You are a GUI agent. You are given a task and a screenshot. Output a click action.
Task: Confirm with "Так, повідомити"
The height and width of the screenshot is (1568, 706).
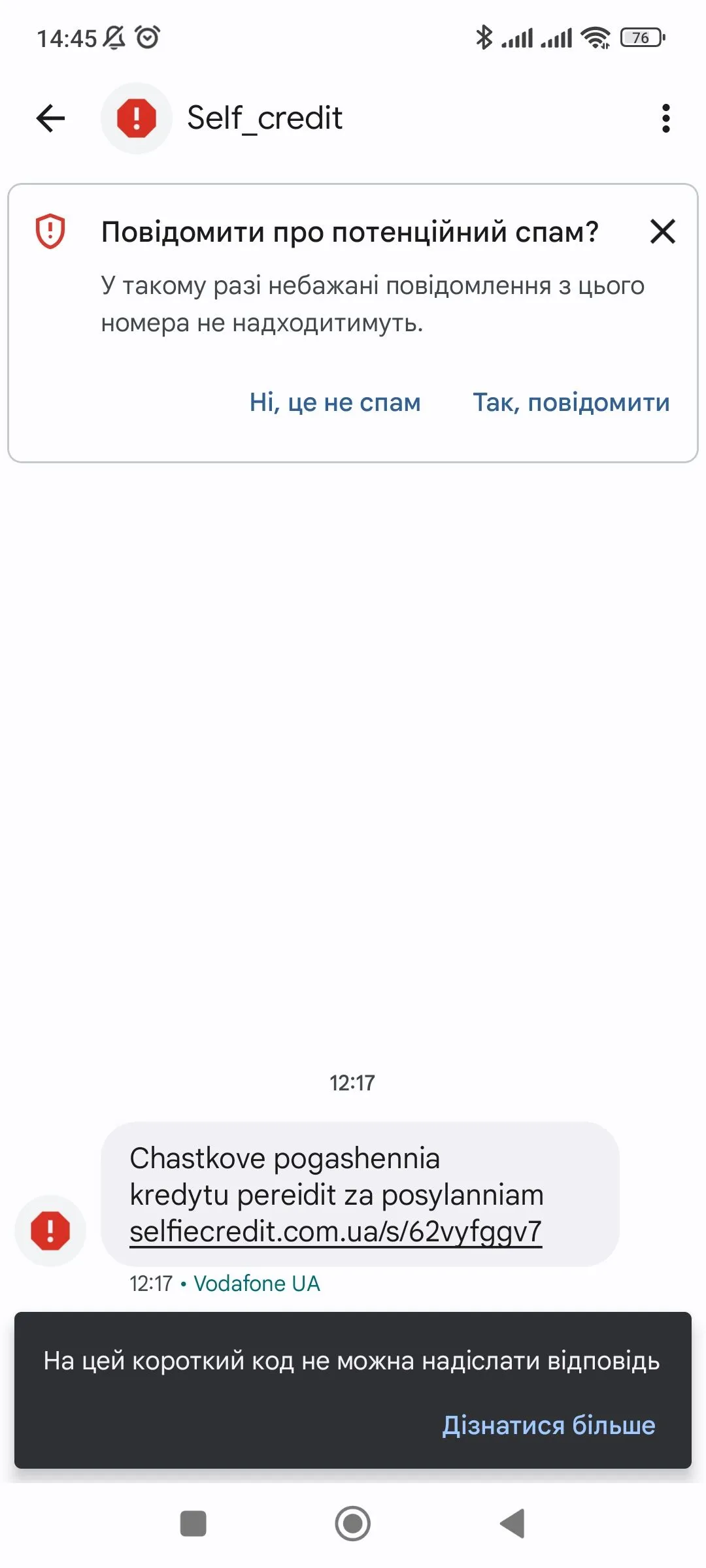[x=571, y=402]
